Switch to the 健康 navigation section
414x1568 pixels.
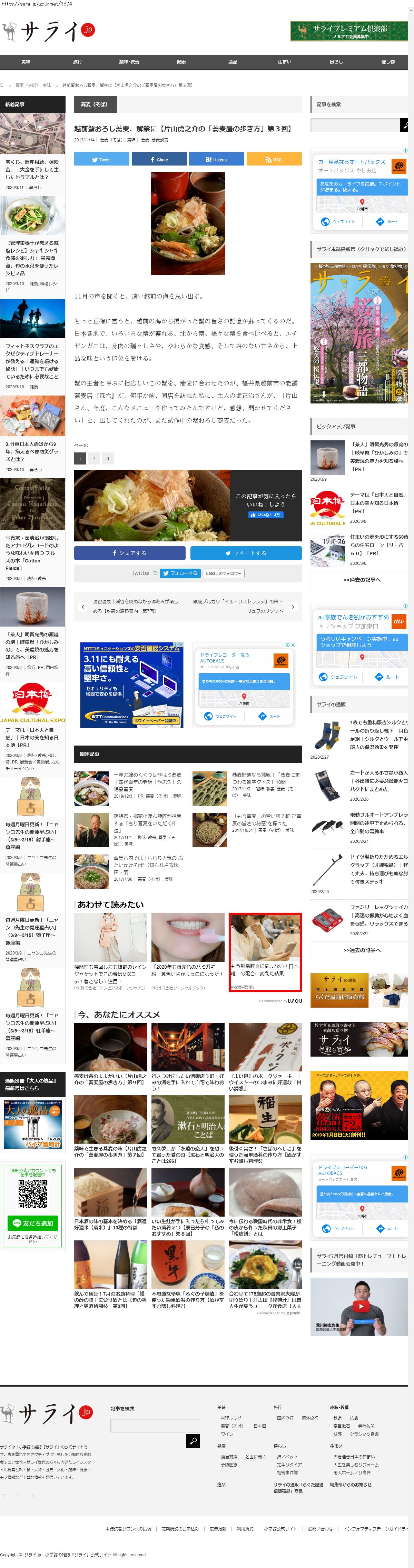181,62
